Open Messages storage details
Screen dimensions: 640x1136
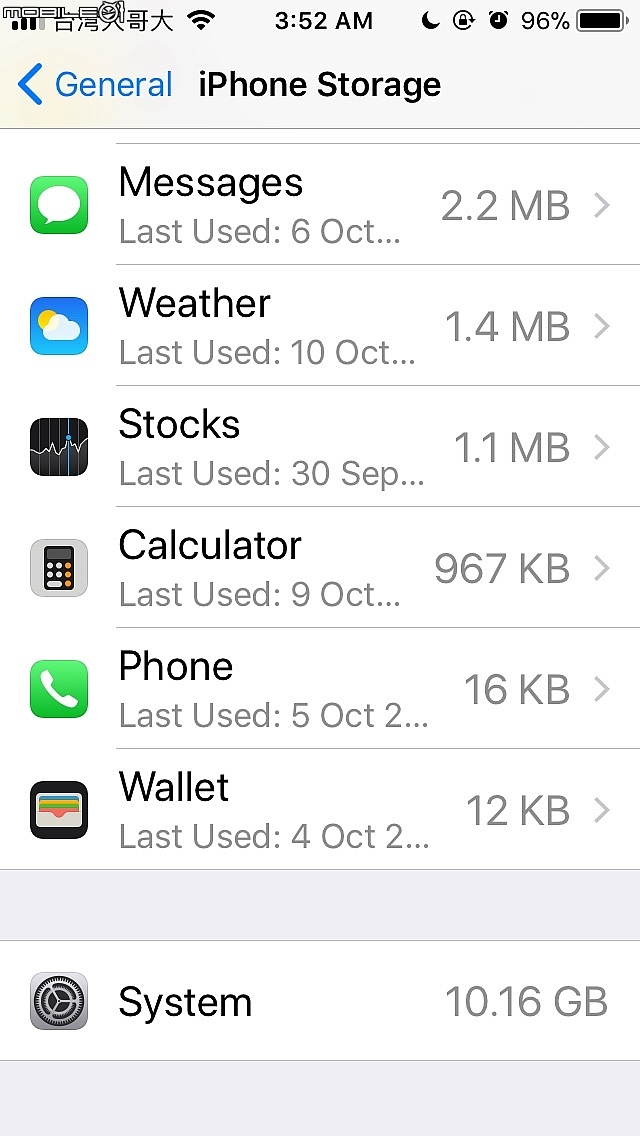320,205
